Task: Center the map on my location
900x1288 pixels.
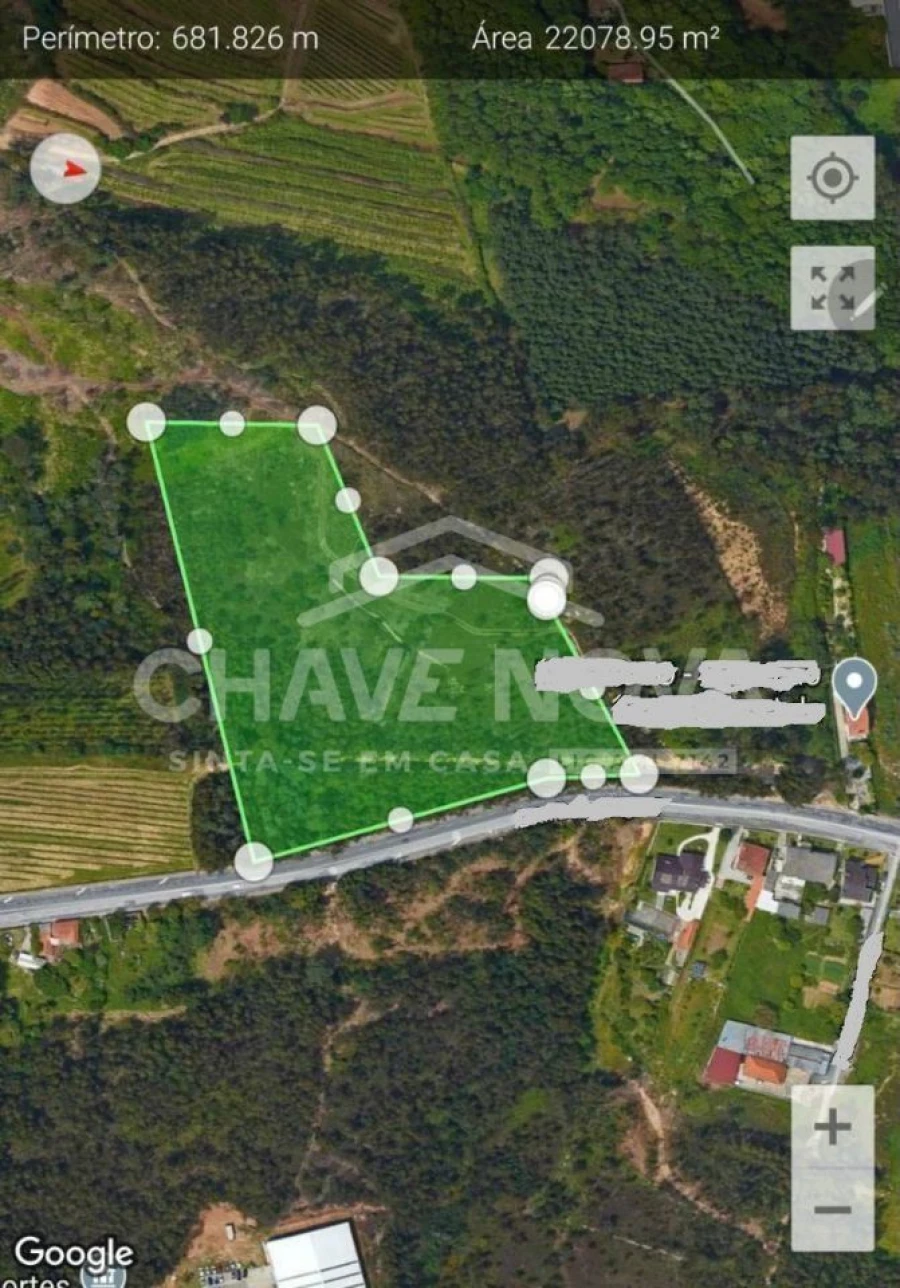Action: tap(832, 178)
